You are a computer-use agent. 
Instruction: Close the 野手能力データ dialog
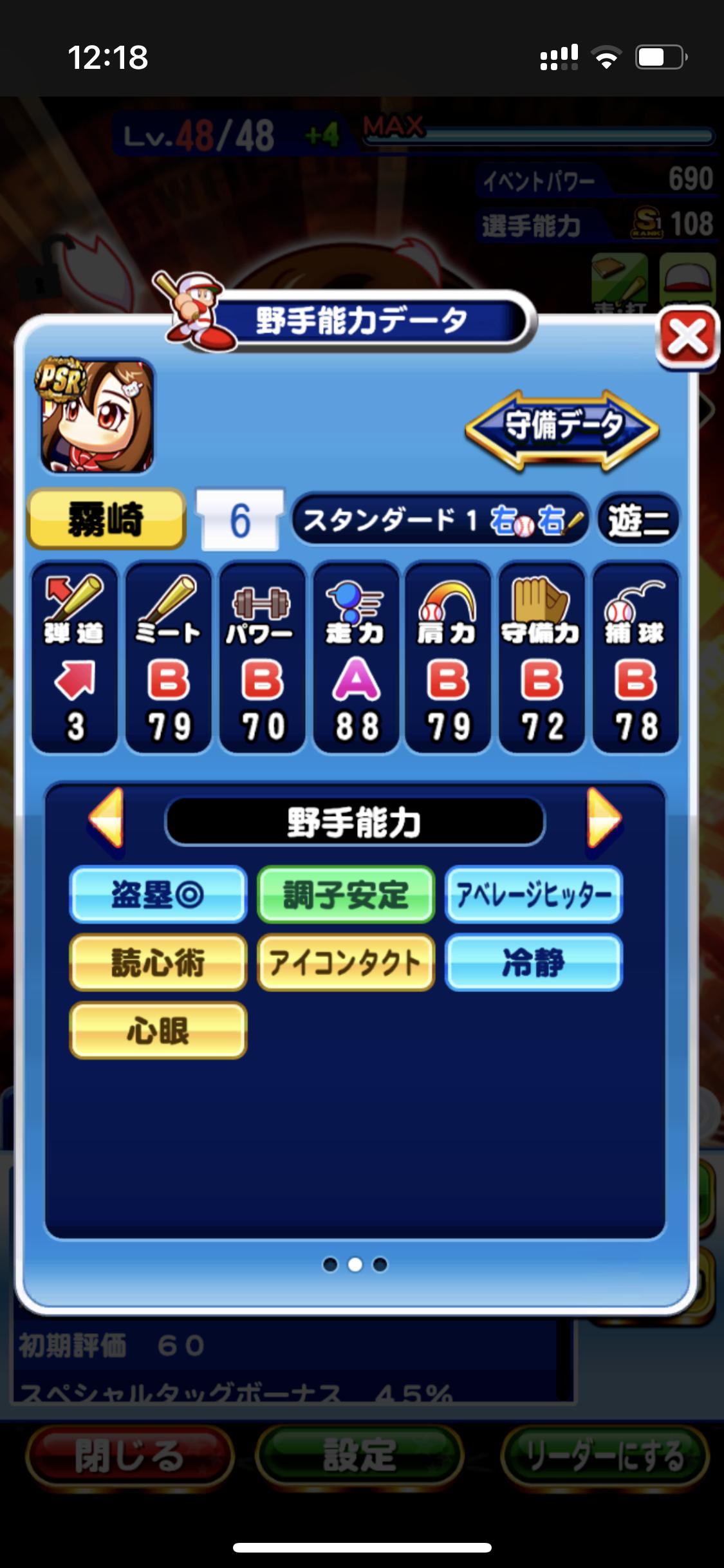[x=687, y=337]
